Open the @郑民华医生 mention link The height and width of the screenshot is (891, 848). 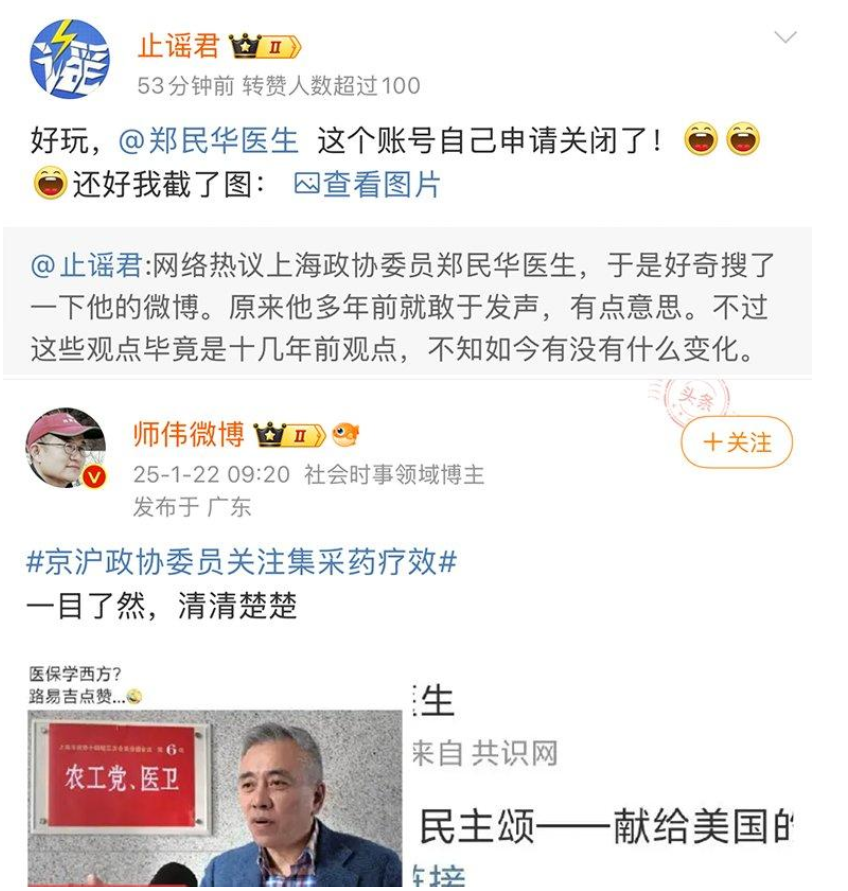(209, 140)
